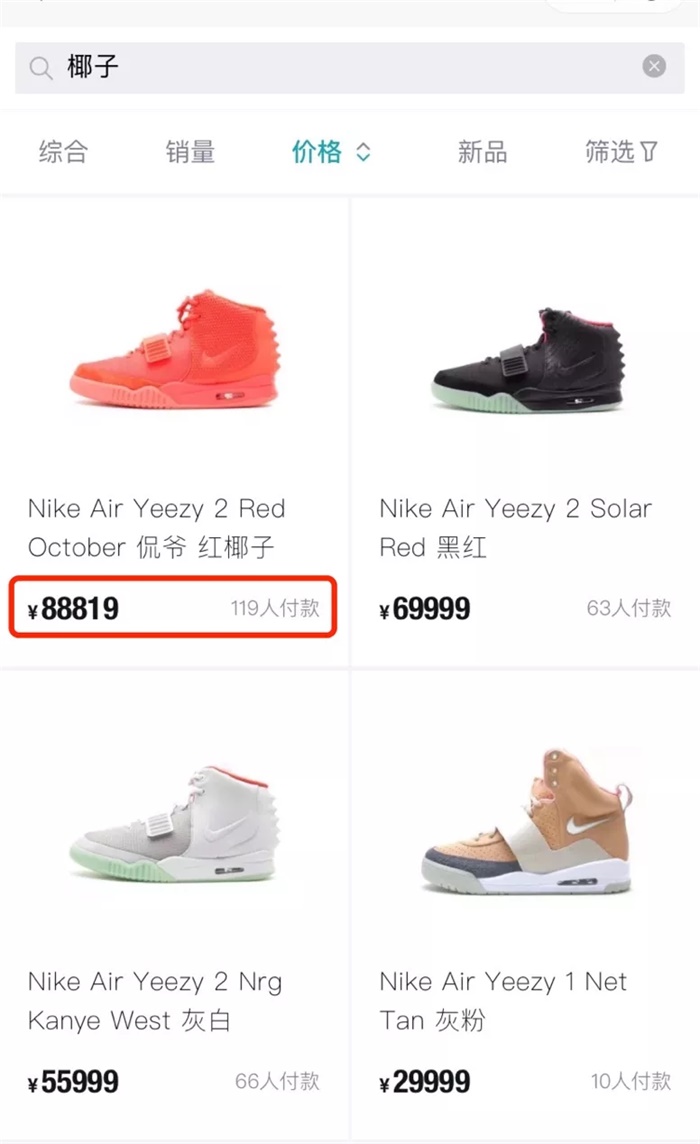Tap the search box containing 椰子
700x1144 pixels.
(330, 67)
